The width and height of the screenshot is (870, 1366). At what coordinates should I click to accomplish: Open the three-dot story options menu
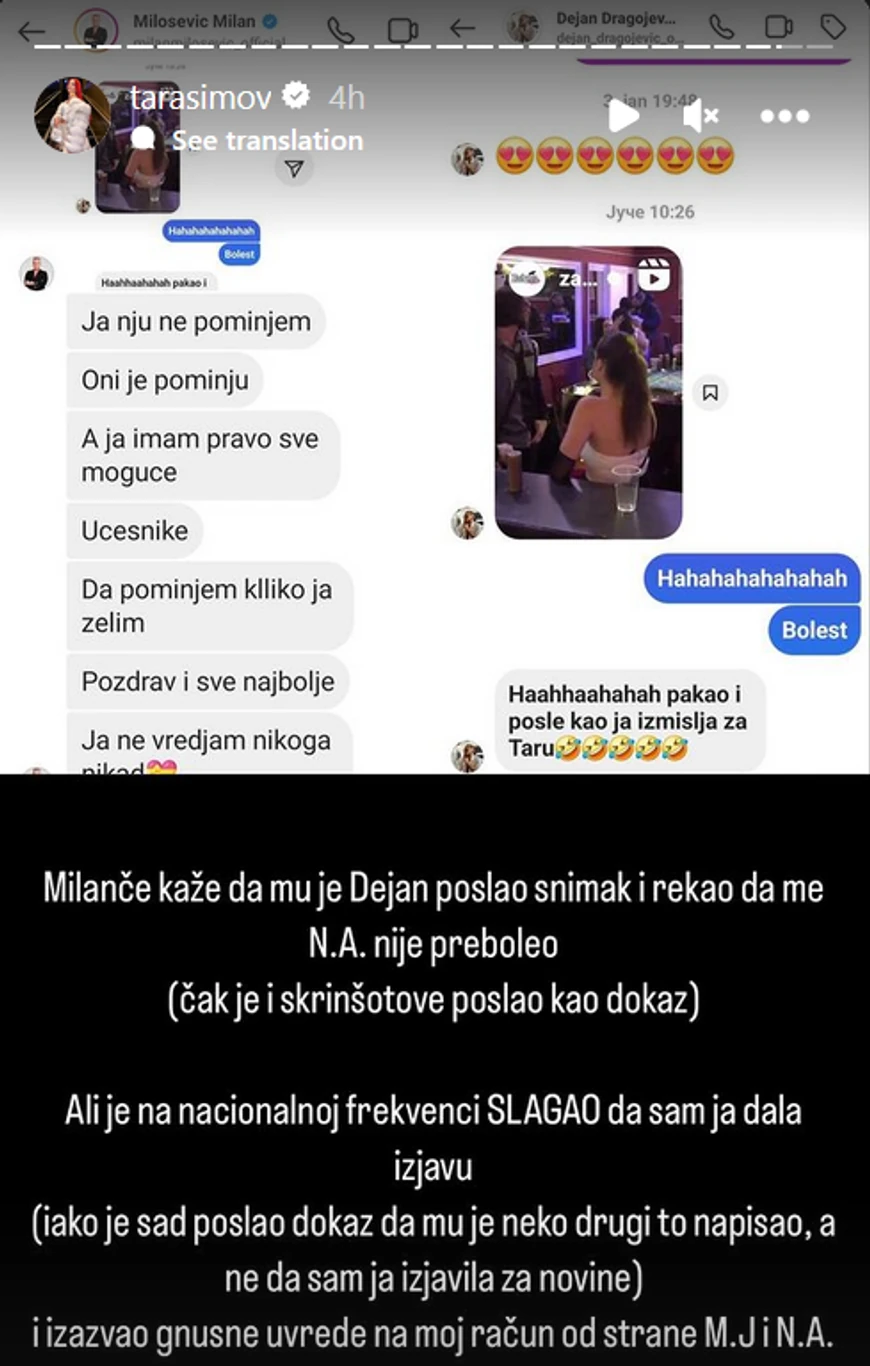(x=784, y=116)
